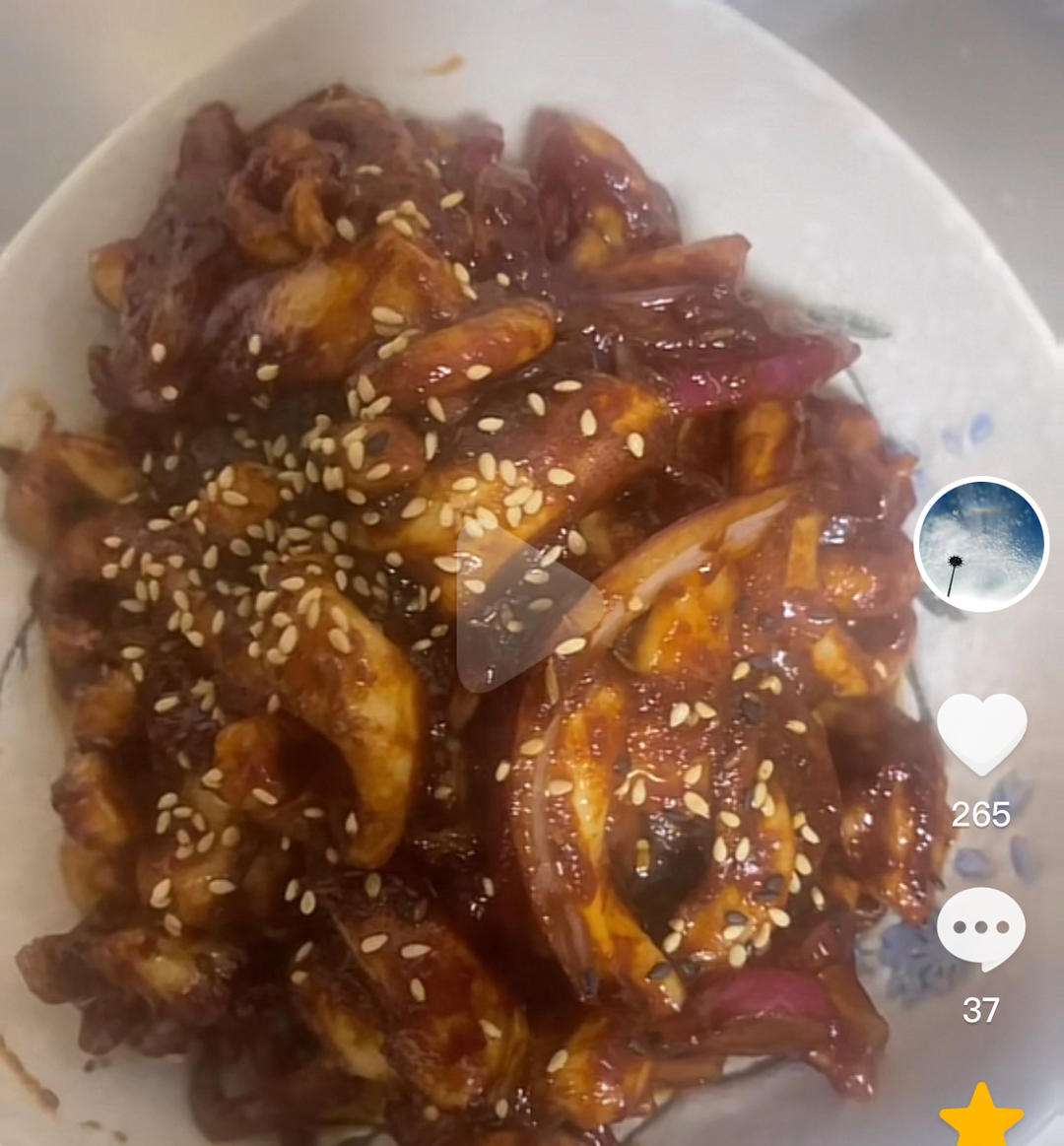The height and width of the screenshot is (1146, 1064).
Task: Open the comments bubble icon
Action: [x=980, y=929]
